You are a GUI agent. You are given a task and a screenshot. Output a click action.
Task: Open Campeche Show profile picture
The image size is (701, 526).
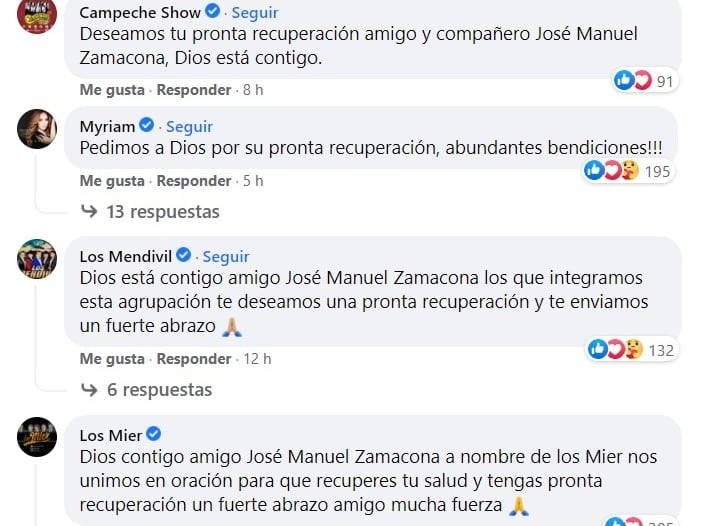coord(37,15)
